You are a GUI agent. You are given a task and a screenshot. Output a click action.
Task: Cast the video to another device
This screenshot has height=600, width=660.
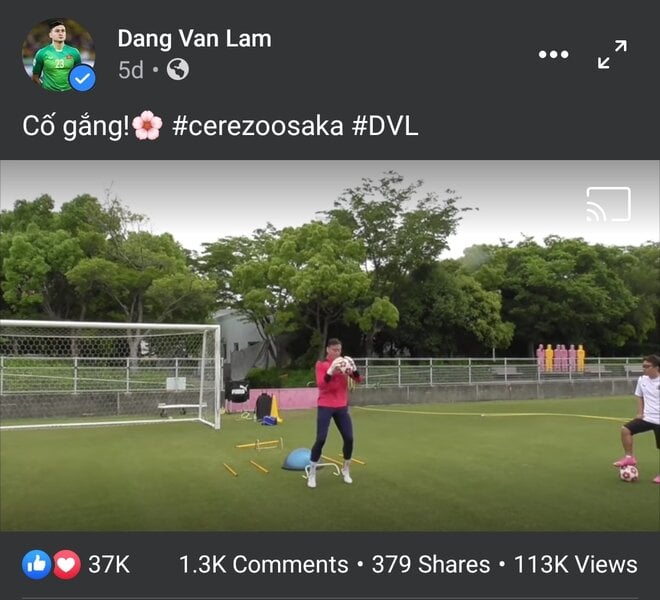(608, 204)
